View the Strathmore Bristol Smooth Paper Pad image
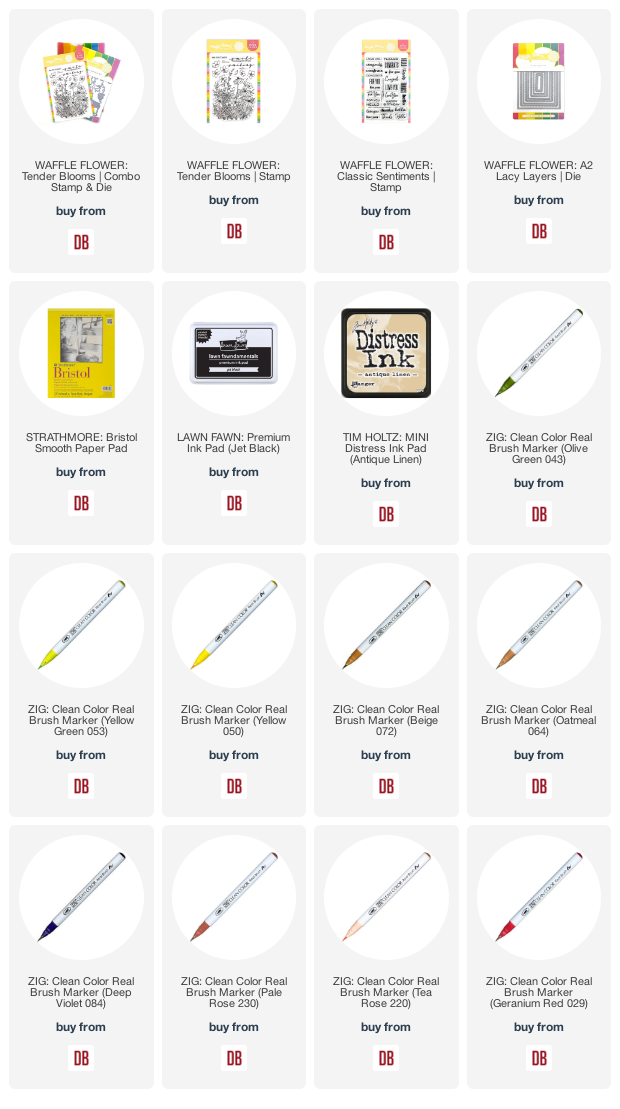 (x=81, y=353)
